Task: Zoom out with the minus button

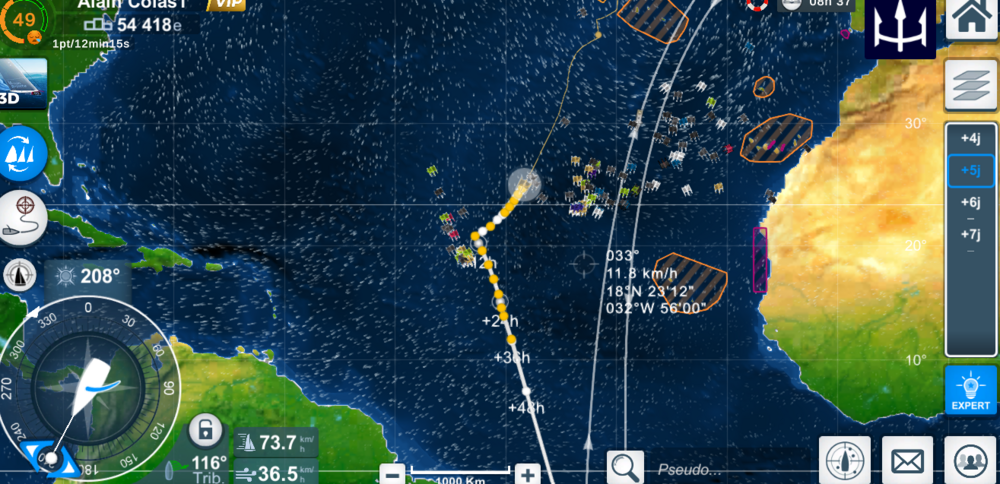Action: tap(393, 474)
